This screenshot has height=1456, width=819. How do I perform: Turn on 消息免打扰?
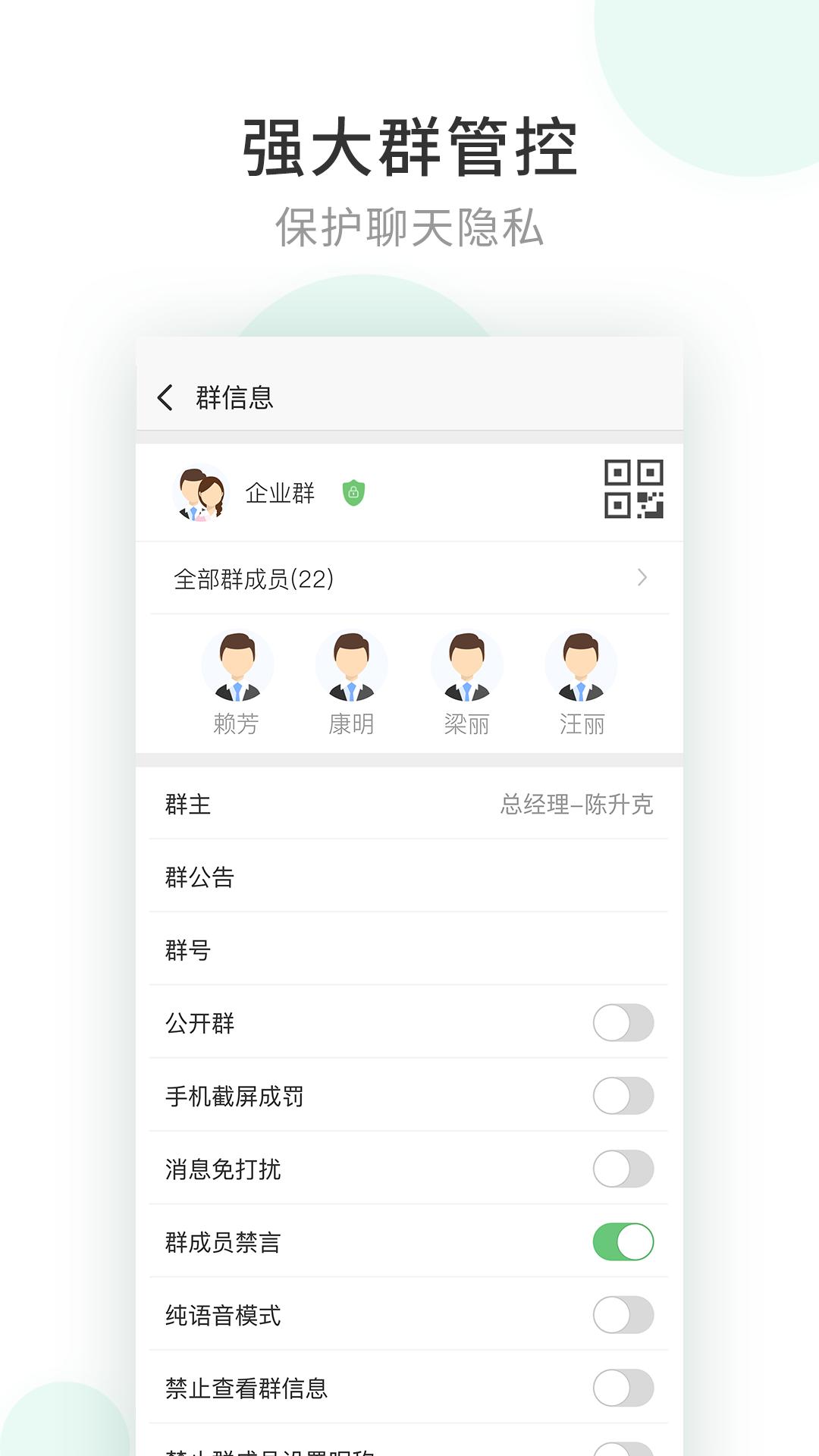tap(623, 1168)
